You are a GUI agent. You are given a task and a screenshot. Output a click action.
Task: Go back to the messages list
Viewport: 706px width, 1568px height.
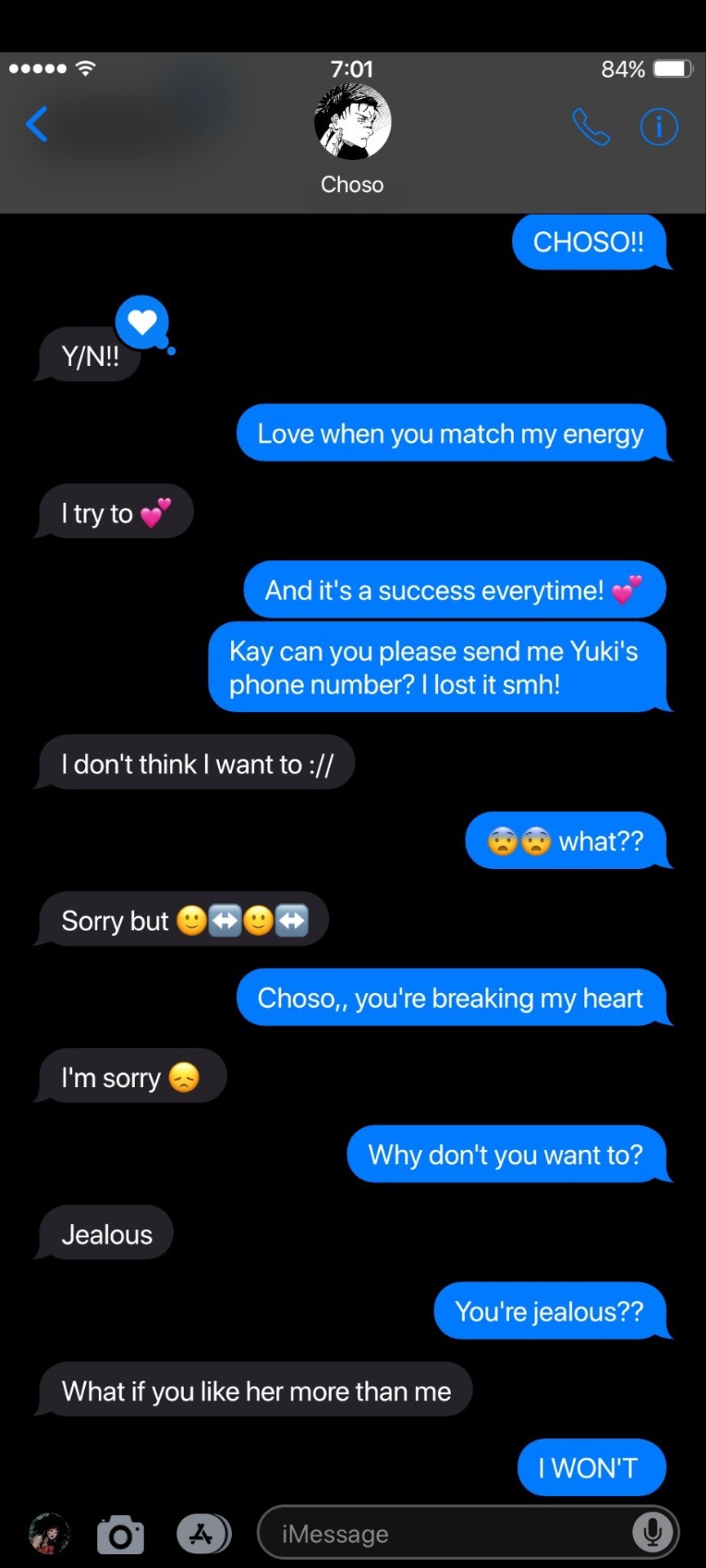point(37,125)
